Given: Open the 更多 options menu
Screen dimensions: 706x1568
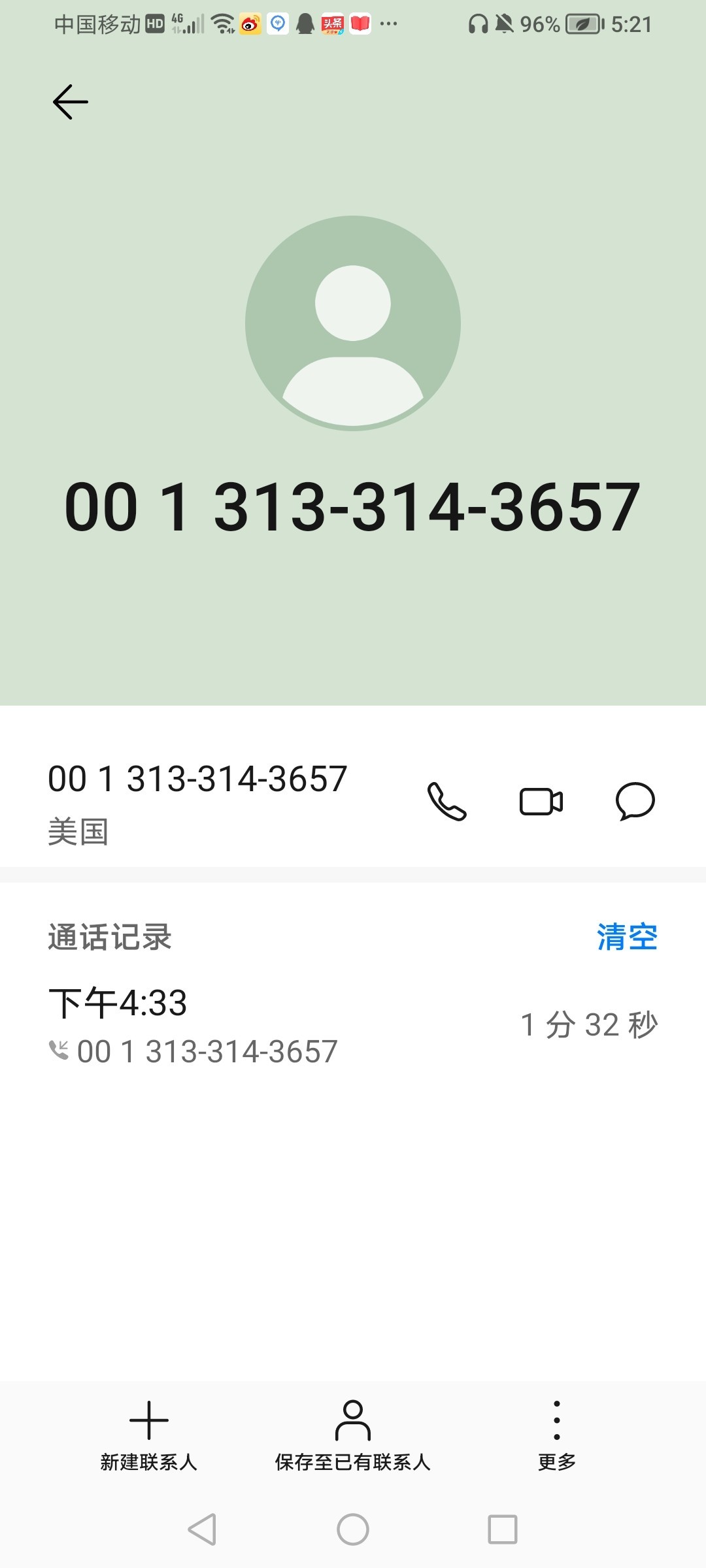Looking at the screenshot, I should pyautogui.click(x=557, y=1435).
